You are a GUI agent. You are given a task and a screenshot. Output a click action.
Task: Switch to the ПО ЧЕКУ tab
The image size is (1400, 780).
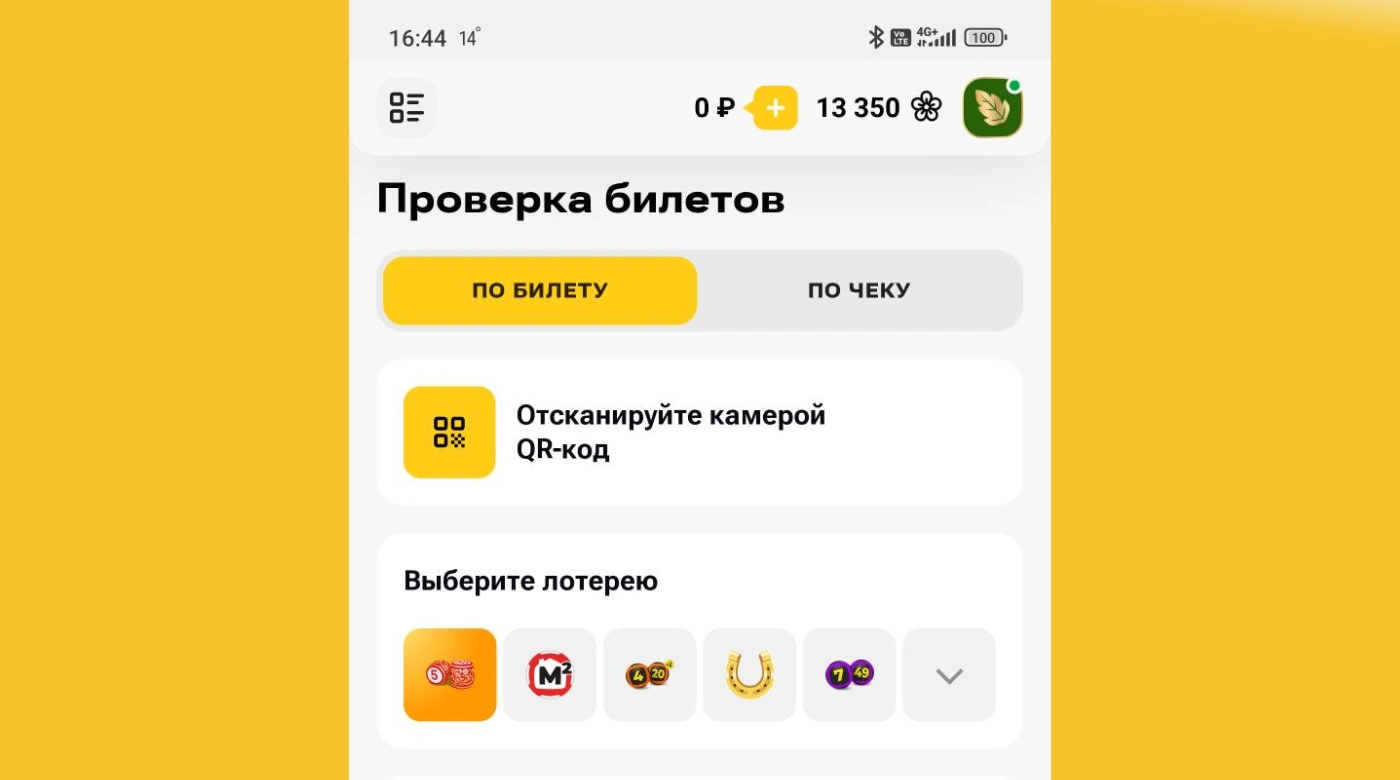tap(859, 291)
